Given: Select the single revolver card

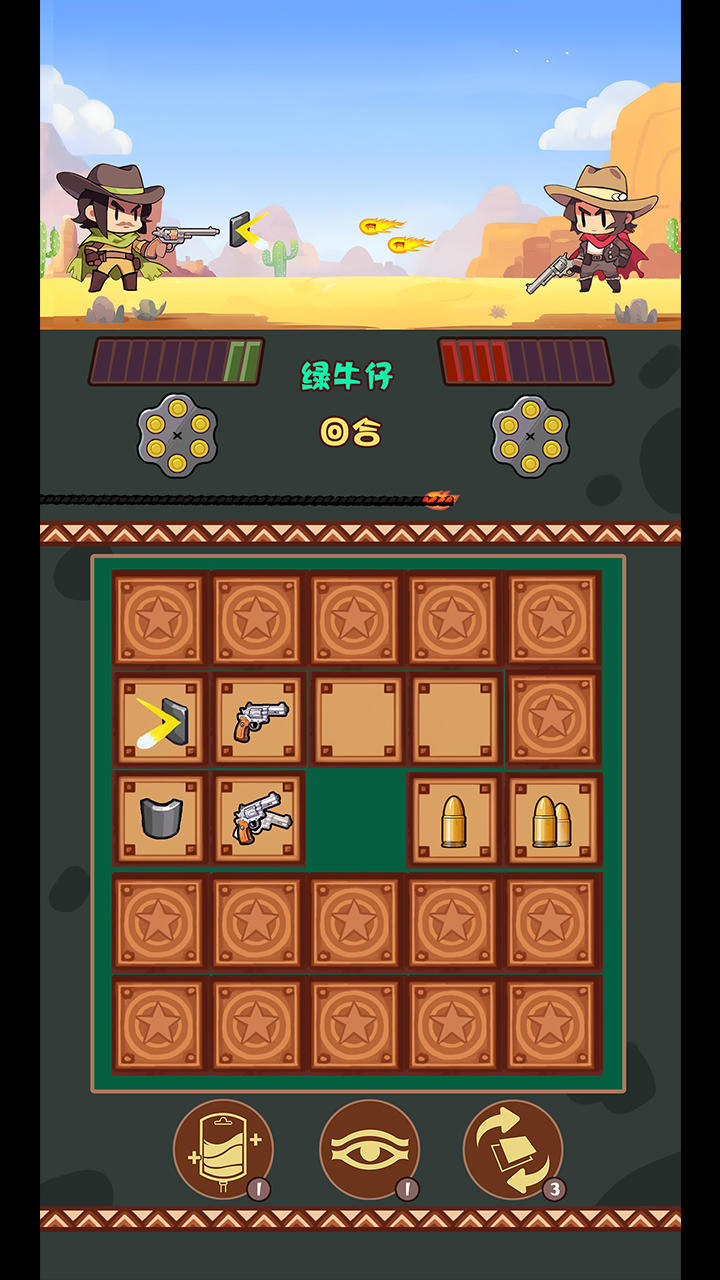Looking at the screenshot, I should tap(259, 720).
